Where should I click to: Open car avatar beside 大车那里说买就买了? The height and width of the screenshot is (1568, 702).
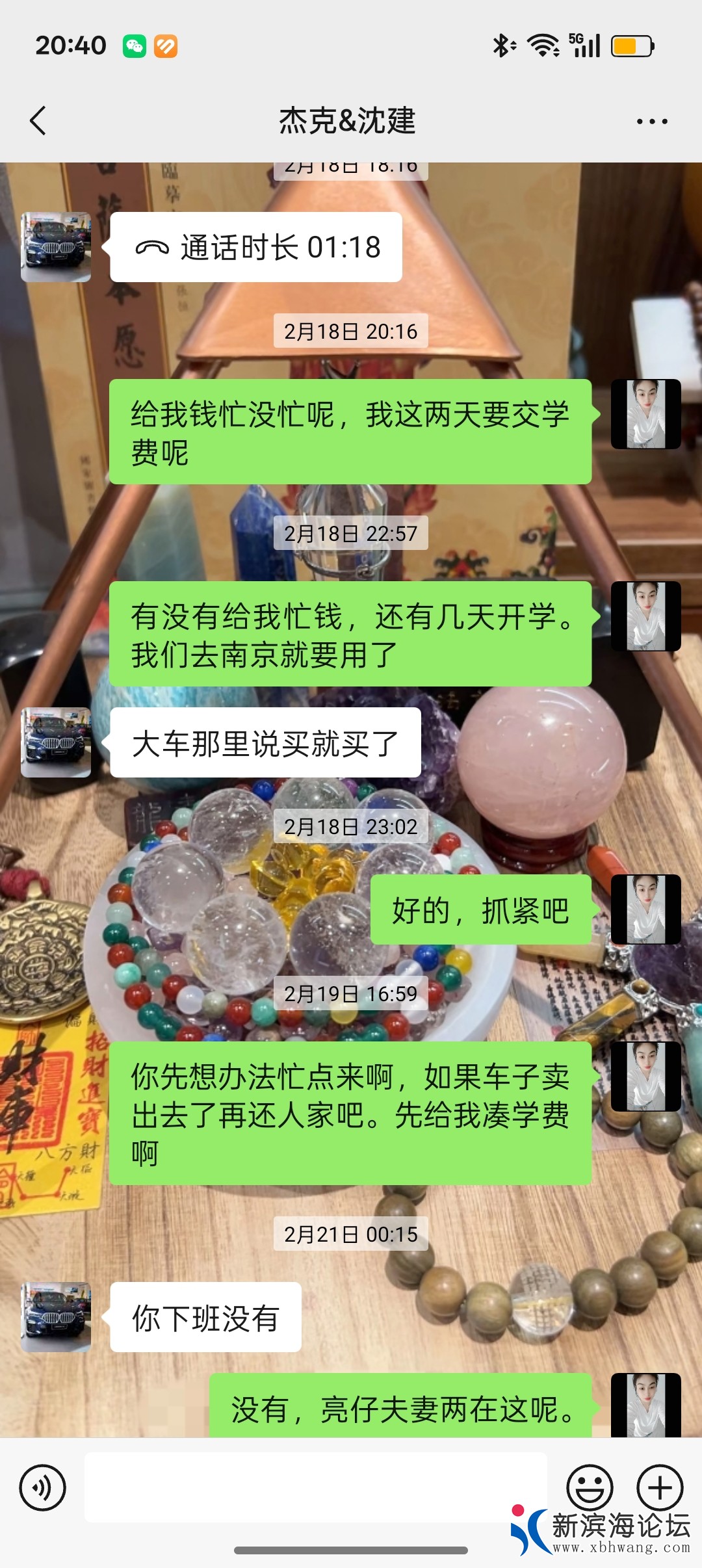click(56, 742)
